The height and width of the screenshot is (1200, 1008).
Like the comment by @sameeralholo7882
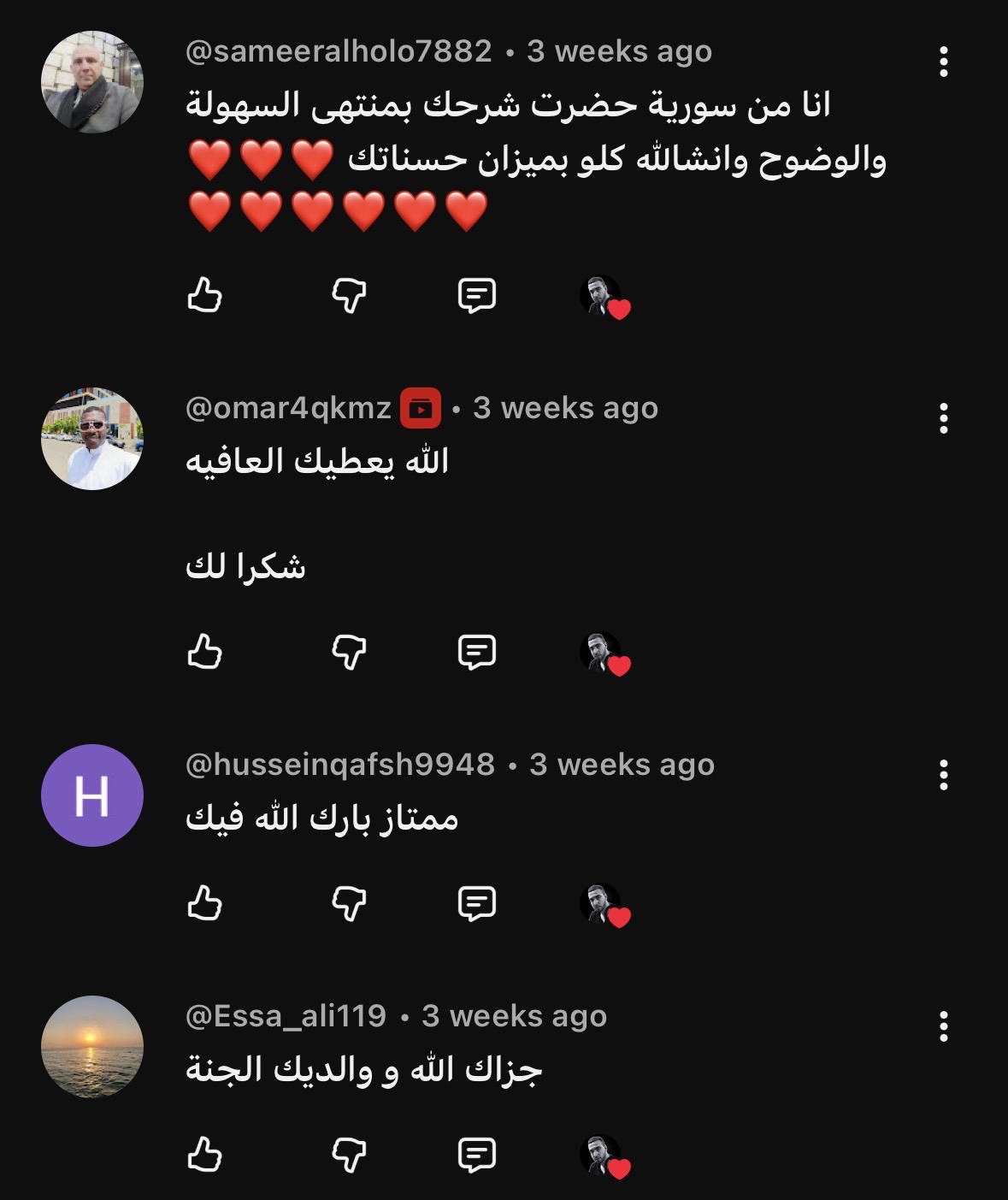point(204,296)
